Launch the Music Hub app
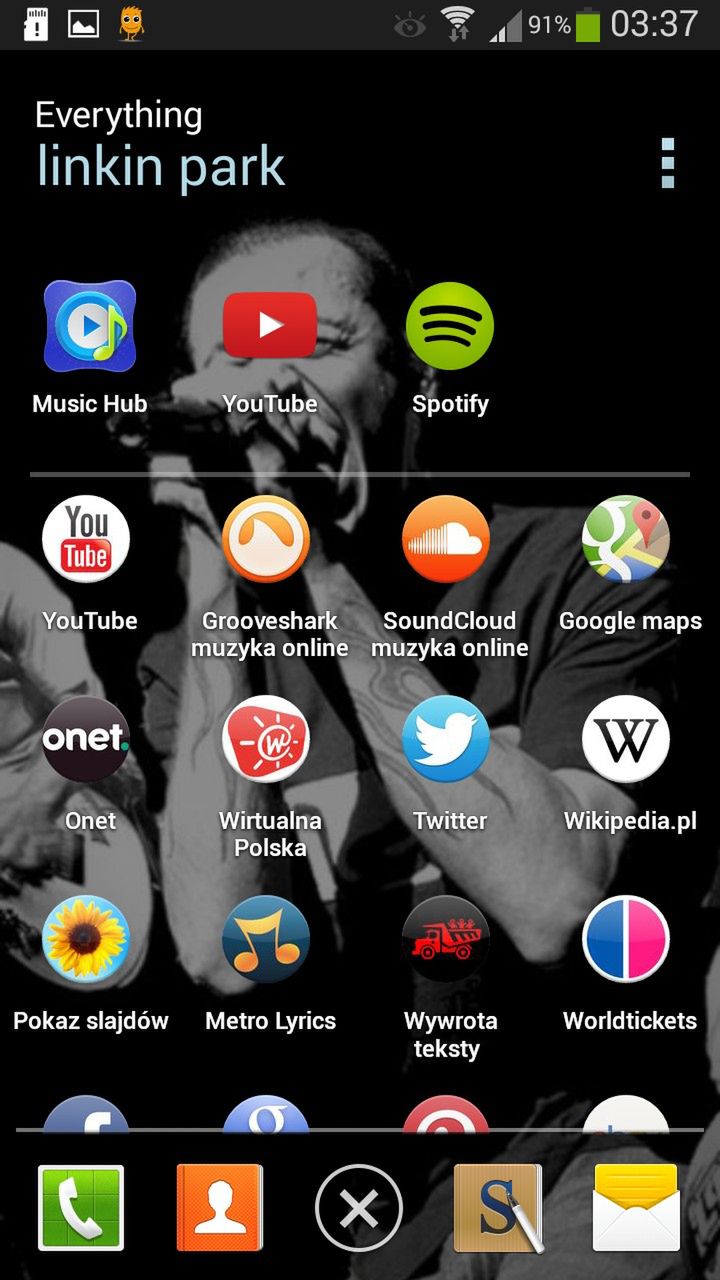Screen dimensions: 720x1280 tap(90, 327)
